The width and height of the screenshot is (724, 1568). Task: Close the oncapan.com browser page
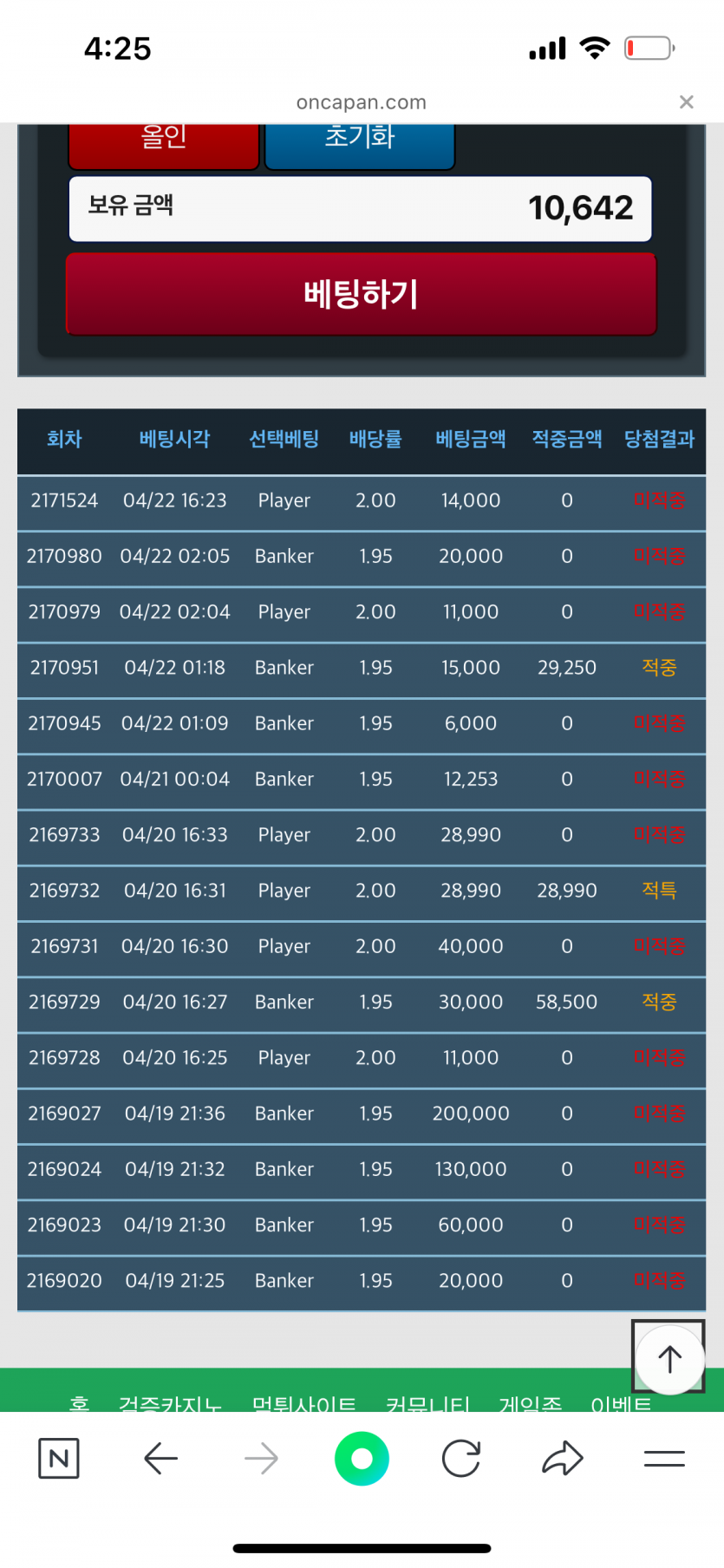[686, 102]
